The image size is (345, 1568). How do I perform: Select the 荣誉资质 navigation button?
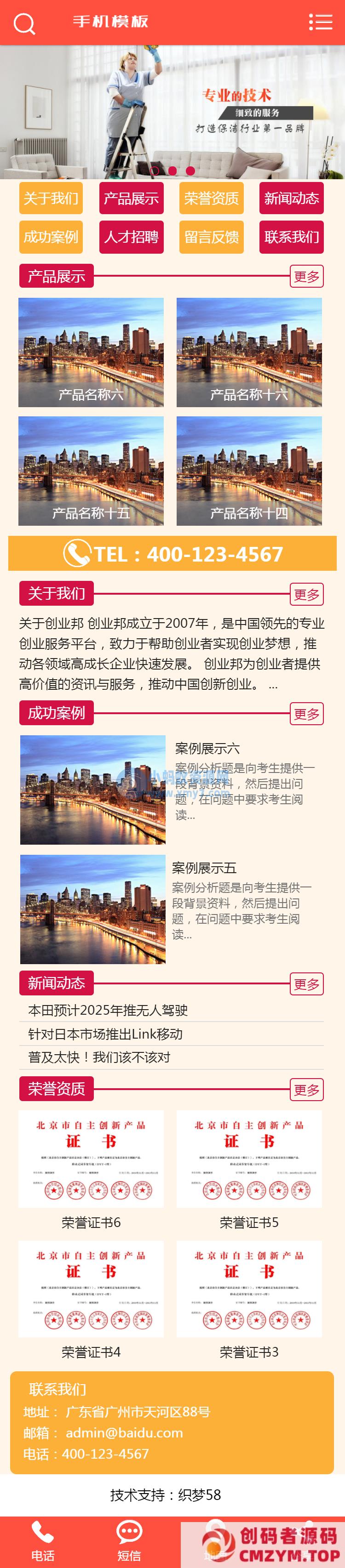click(212, 199)
